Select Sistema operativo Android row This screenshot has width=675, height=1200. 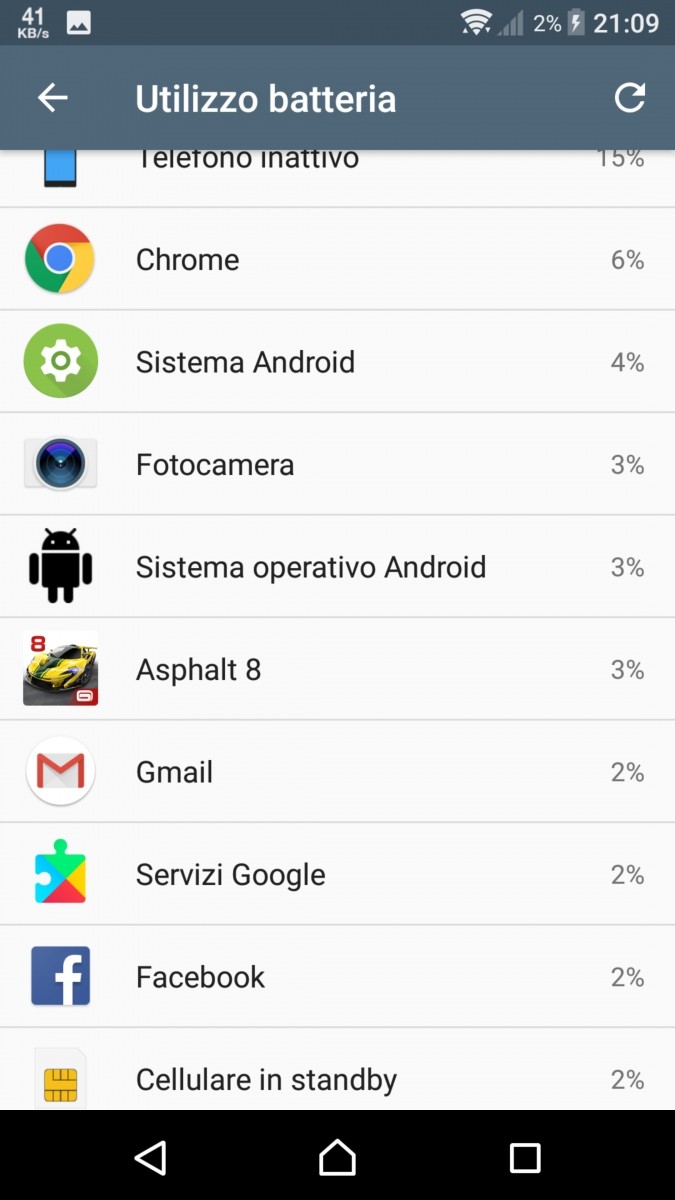(x=337, y=567)
